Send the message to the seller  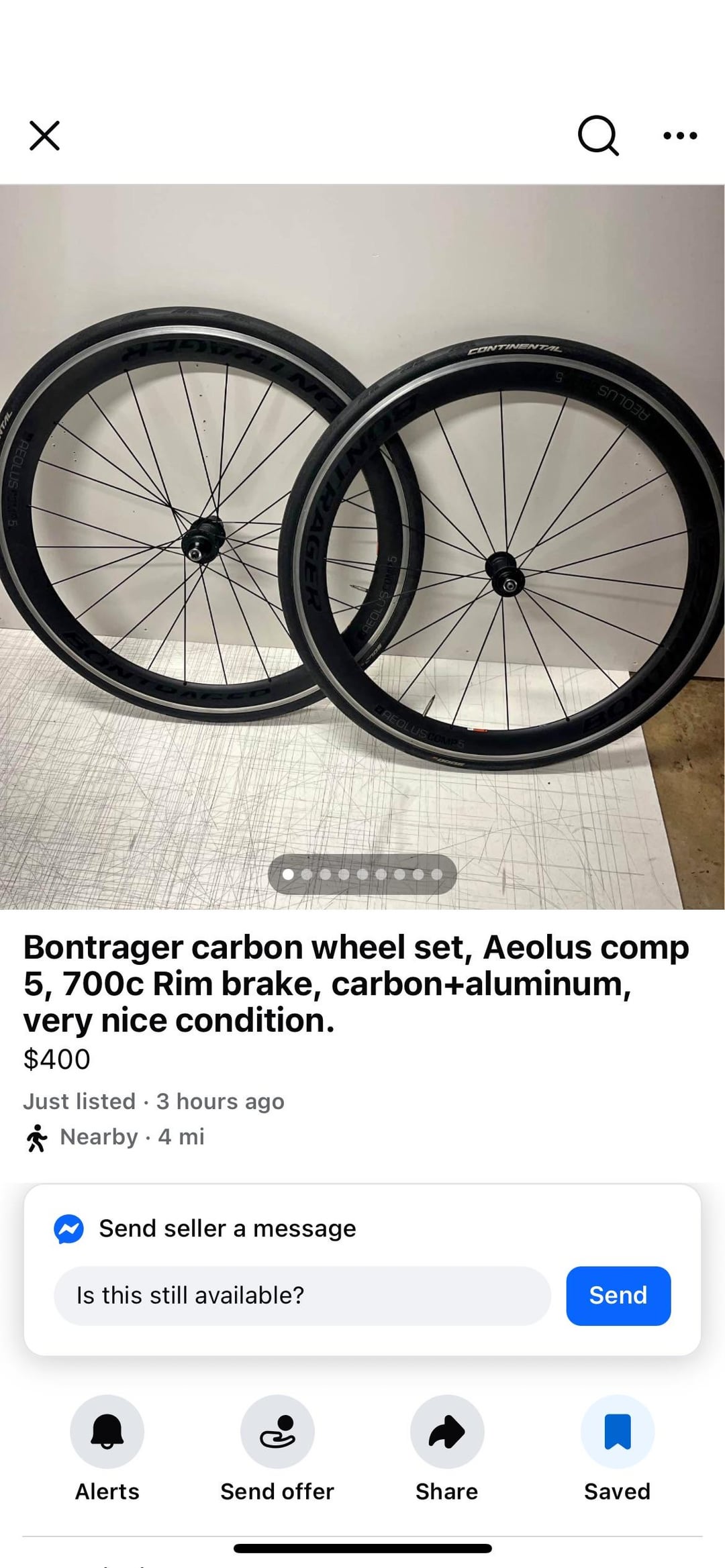click(618, 1296)
